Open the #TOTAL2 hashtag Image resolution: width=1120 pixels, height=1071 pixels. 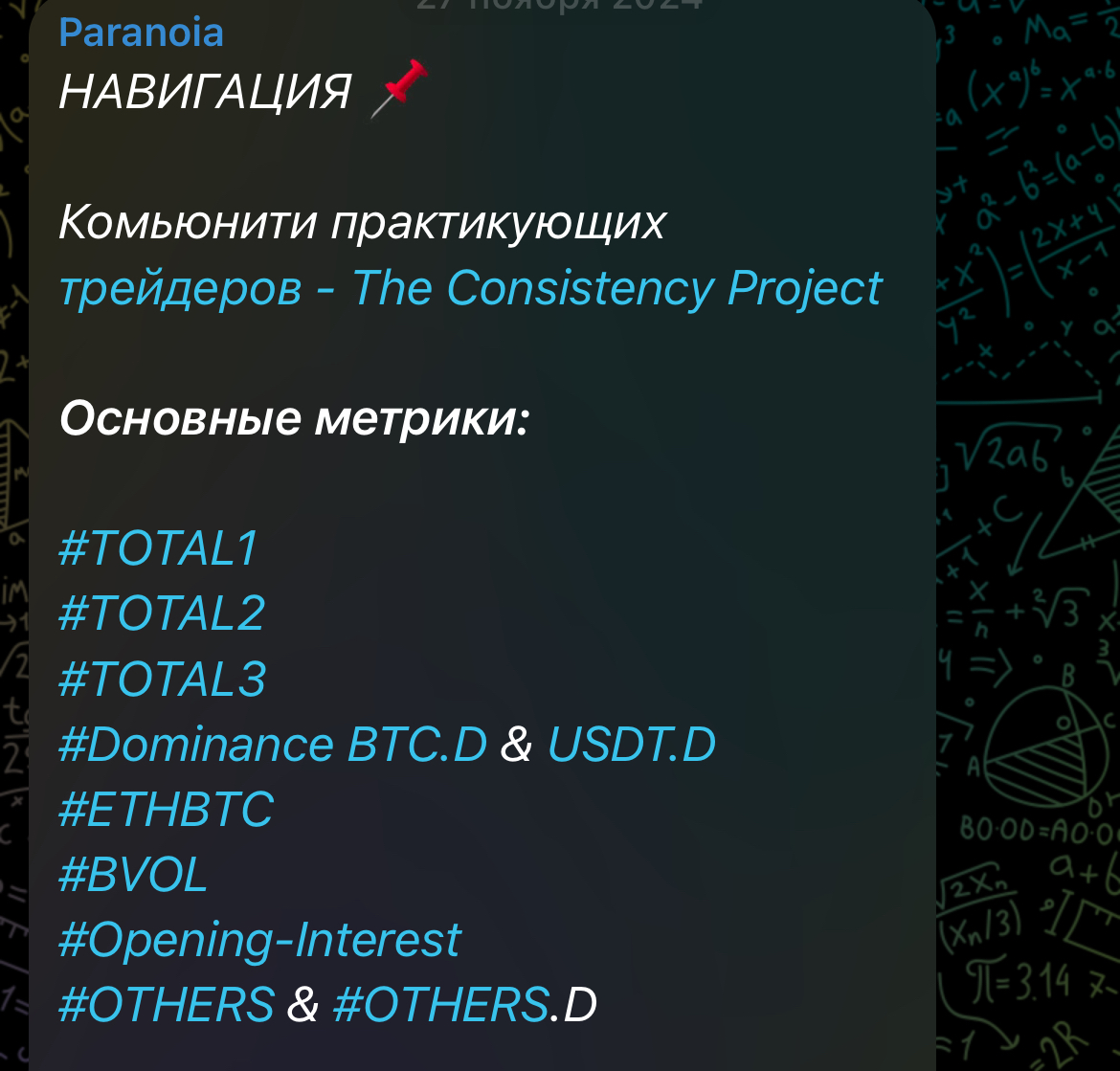click(x=162, y=614)
